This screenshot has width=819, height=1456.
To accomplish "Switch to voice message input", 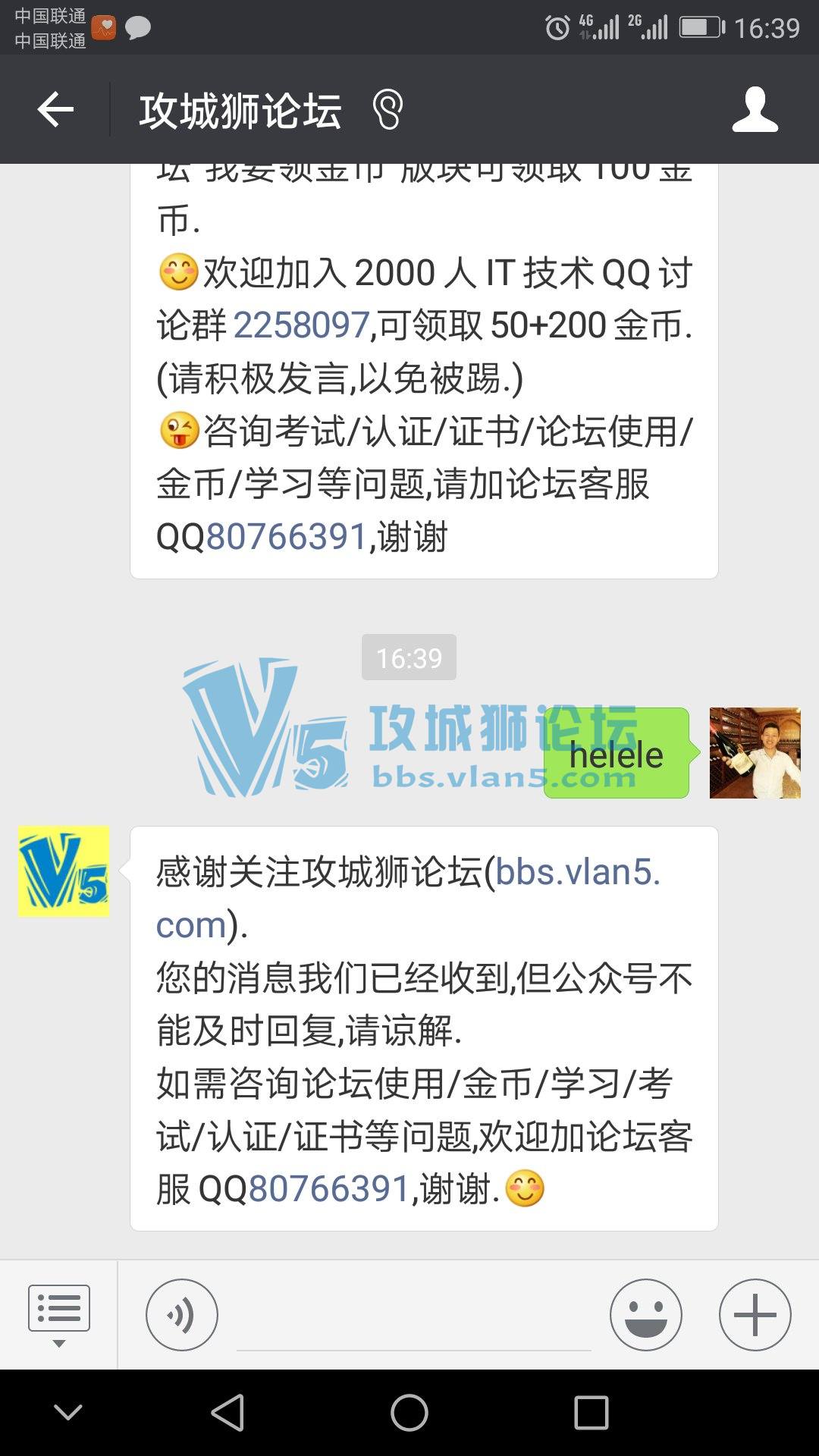I will click(181, 1314).
